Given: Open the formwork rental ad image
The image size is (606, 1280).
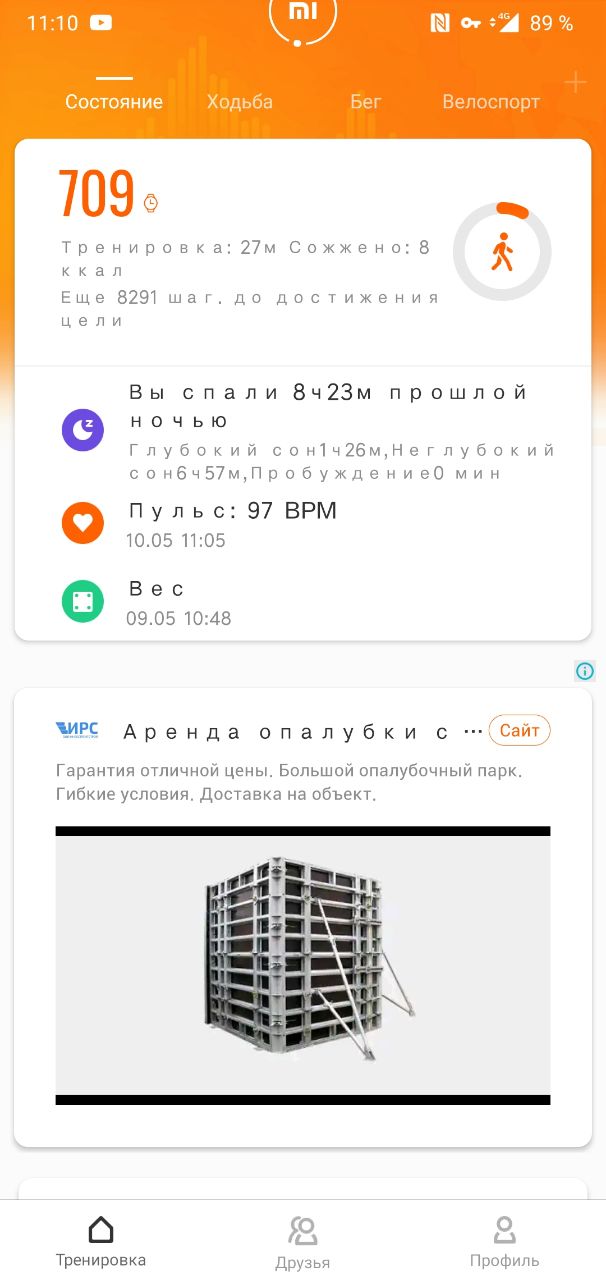Looking at the screenshot, I should 302,965.
